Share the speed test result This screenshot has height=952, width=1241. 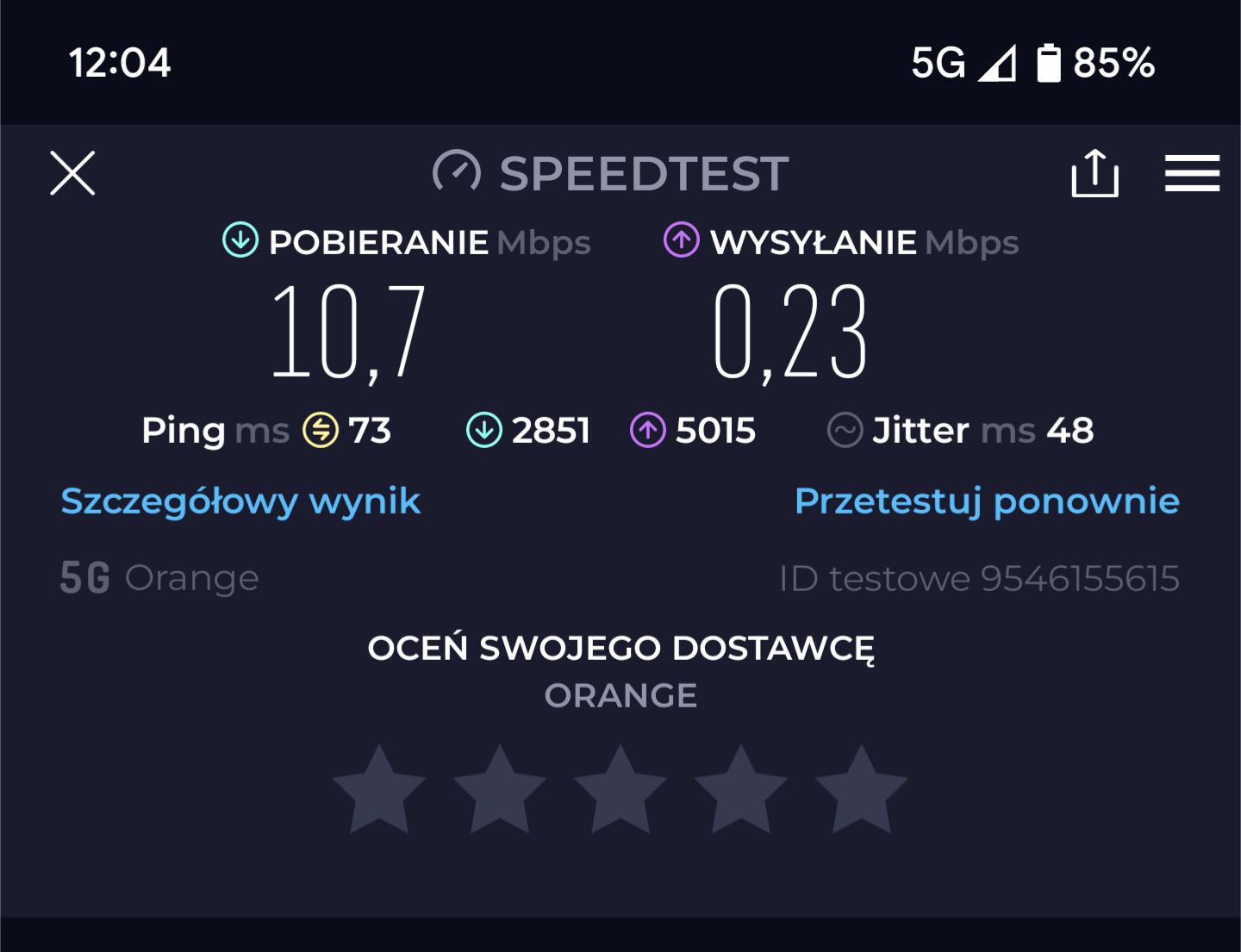(x=1094, y=173)
